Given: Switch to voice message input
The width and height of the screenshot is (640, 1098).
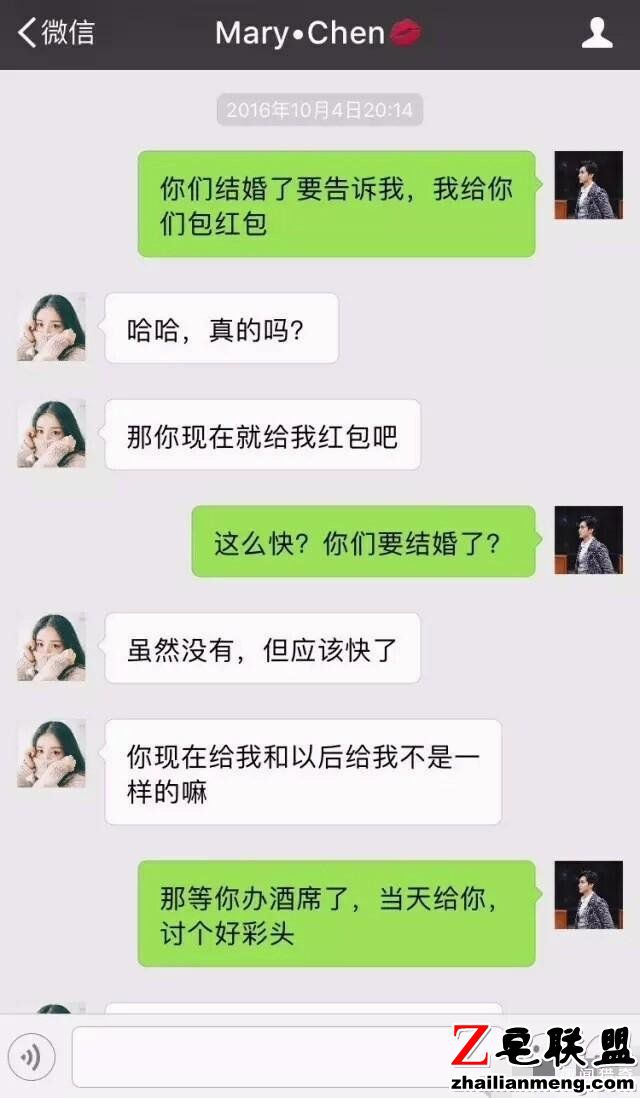Looking at the screenshot, I should (31, 1057).
